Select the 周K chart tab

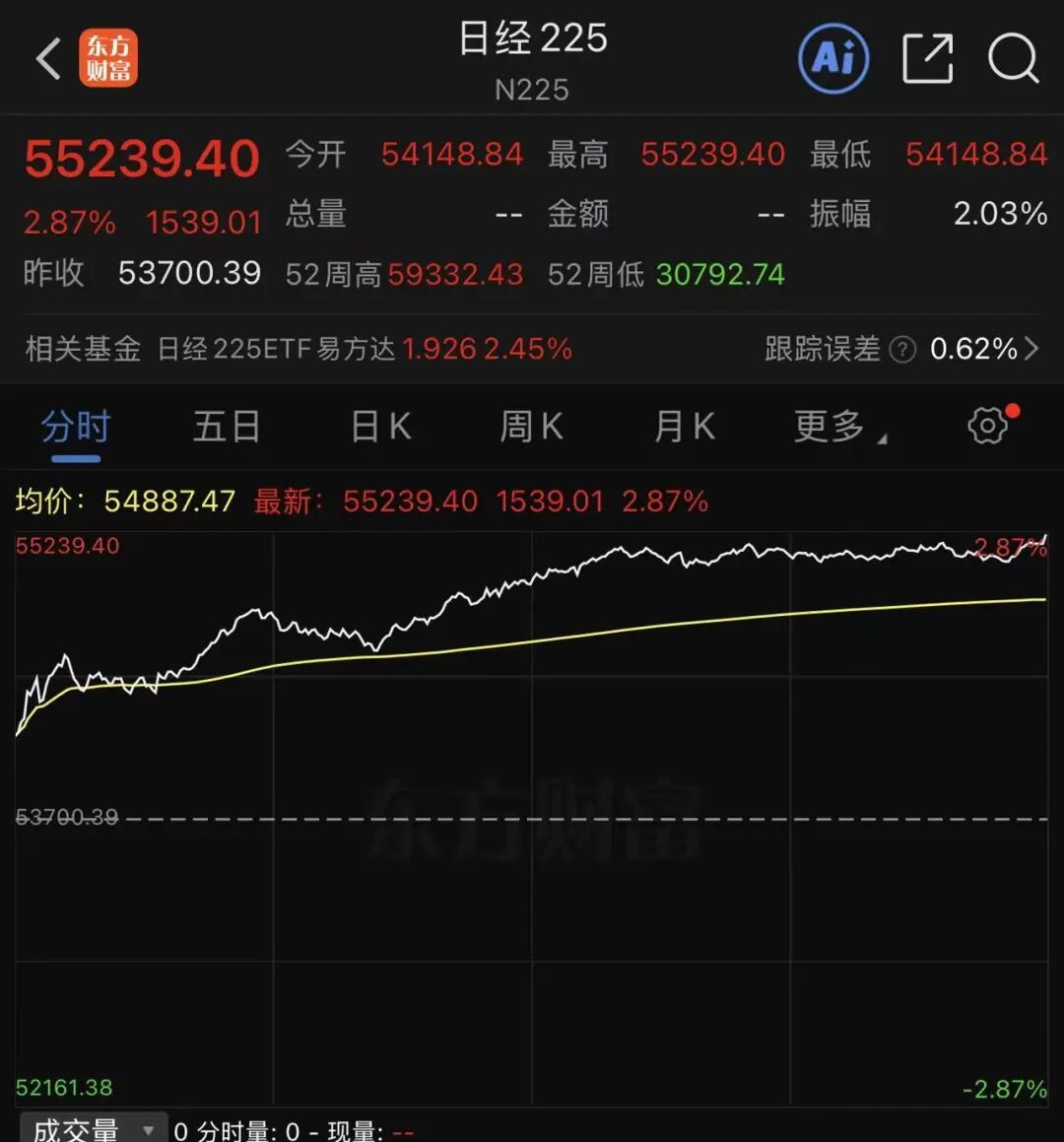pyautogui.click(x=532, y=427)
